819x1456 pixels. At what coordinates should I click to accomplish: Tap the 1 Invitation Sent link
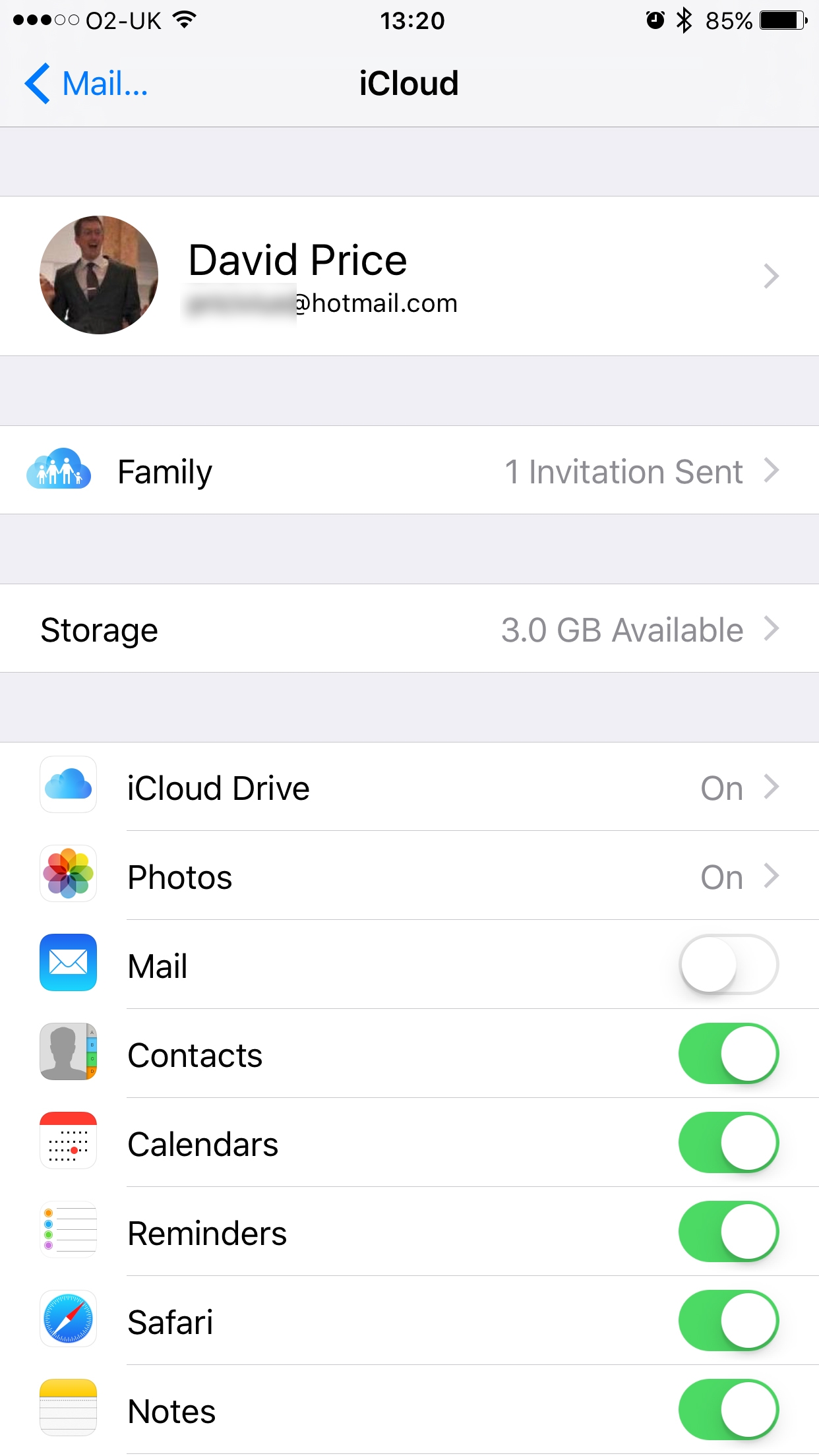(x=623, y=470)
